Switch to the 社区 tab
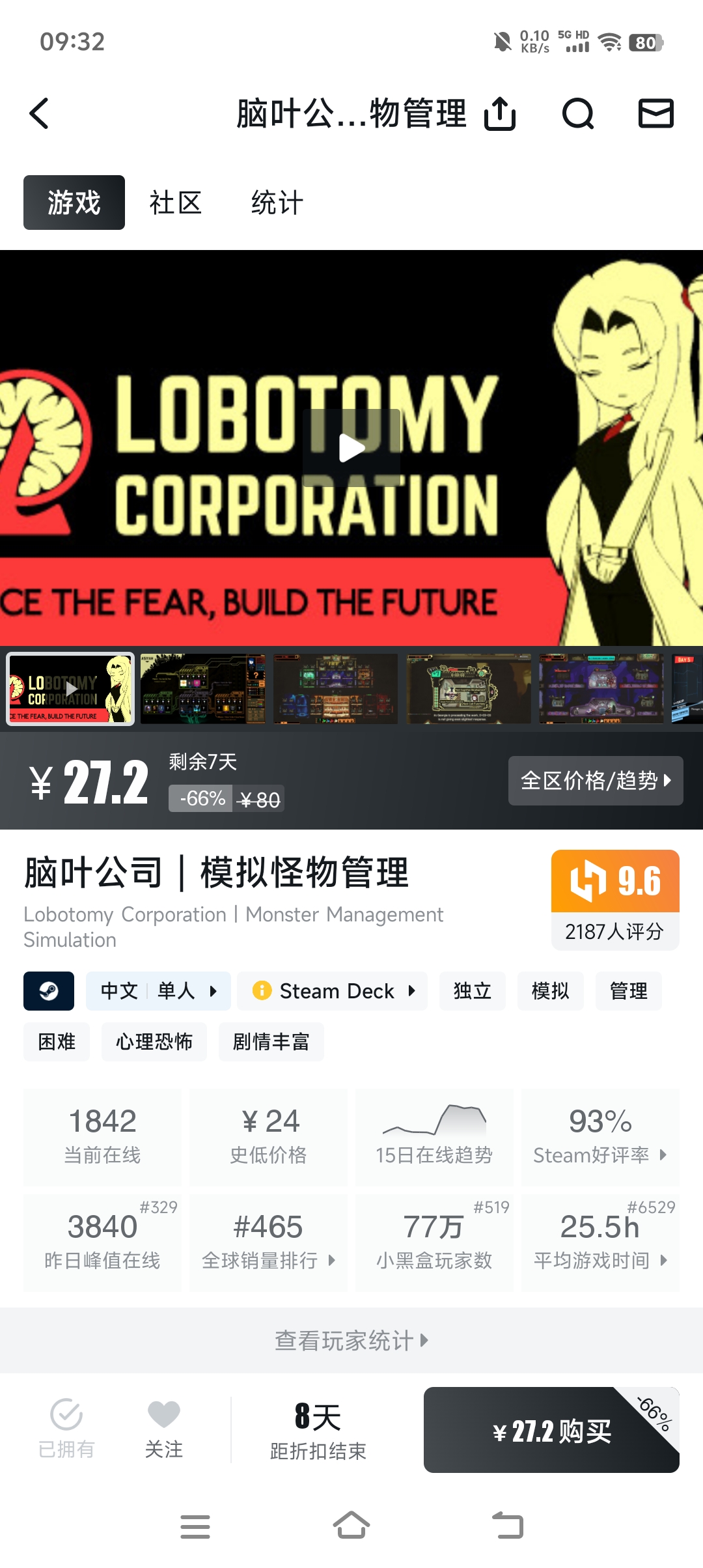703x1568 pixels. click(175, 203)
